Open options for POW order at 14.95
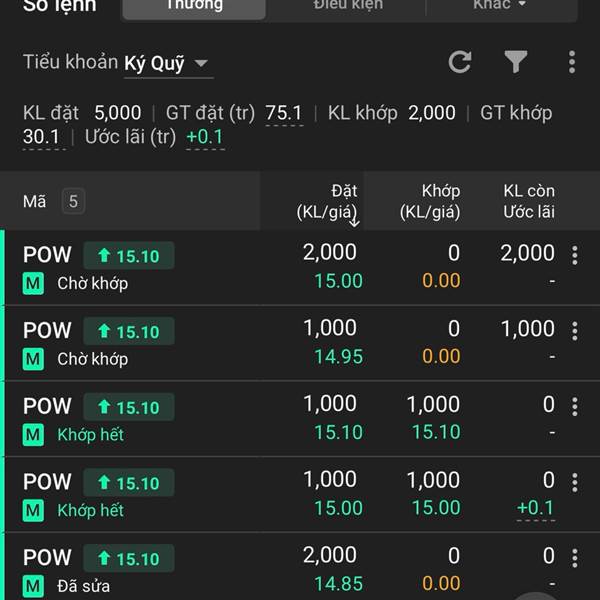This screenshot has height=600, width=600. click(x=574, y=331)
